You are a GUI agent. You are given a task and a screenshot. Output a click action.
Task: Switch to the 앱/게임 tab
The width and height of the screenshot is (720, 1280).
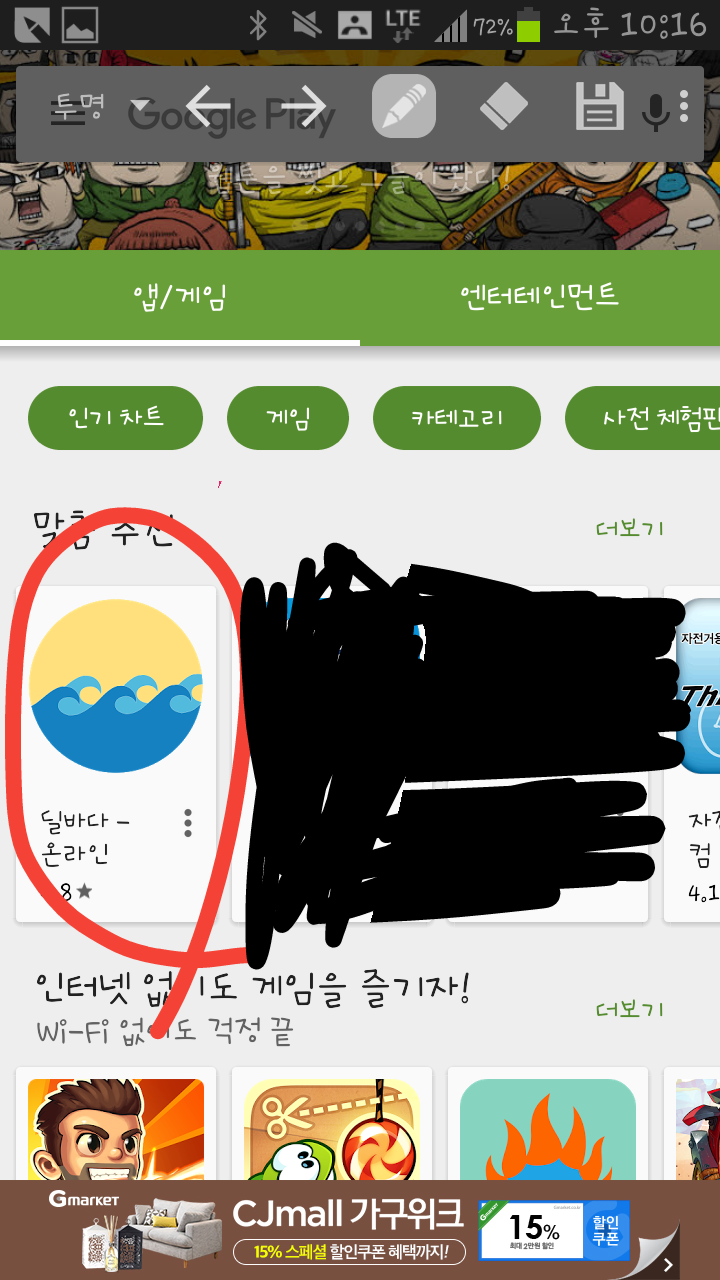180,296
